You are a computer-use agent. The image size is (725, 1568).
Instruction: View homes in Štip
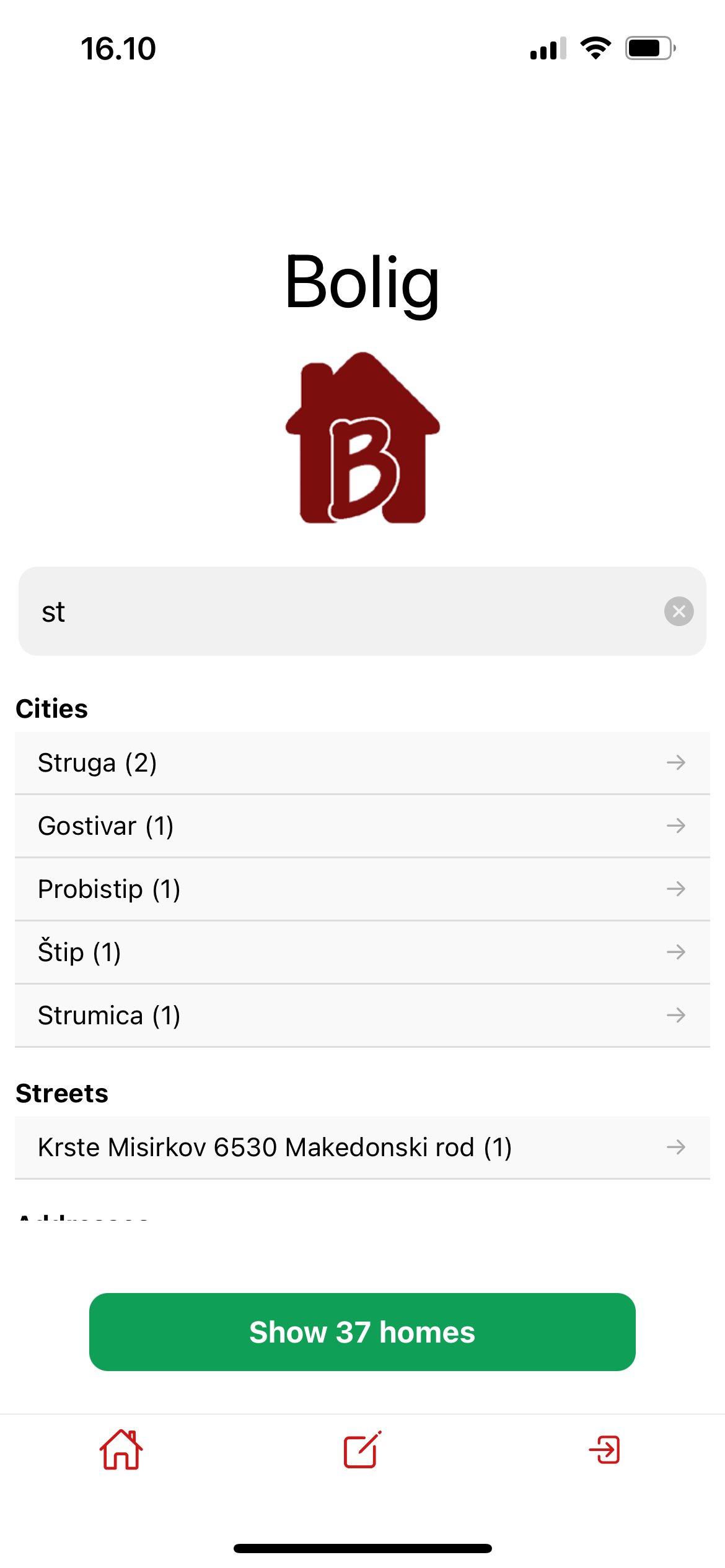[x=362, y=952]
